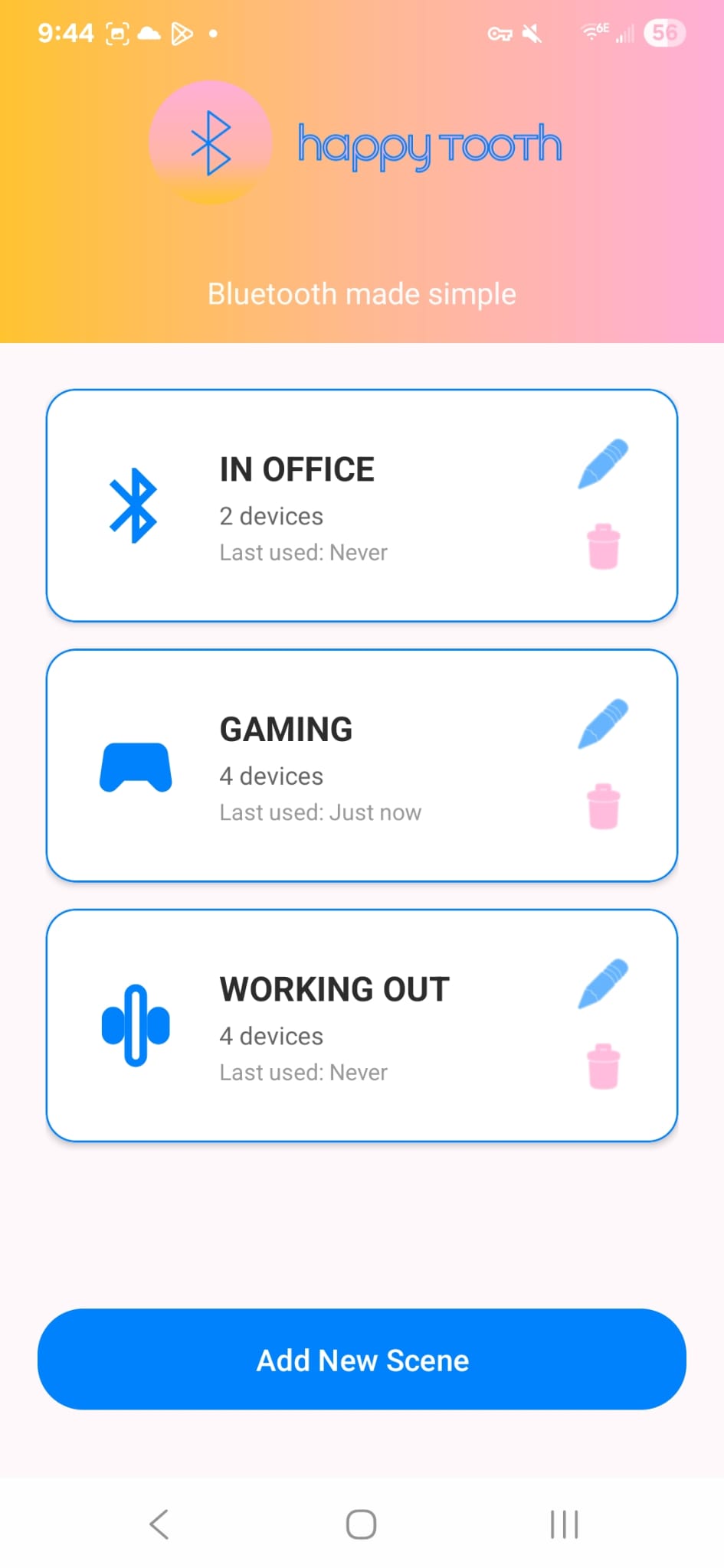724x1568 pixels.
Task: Delete the Gaming scene
Action: pos(603,806)
